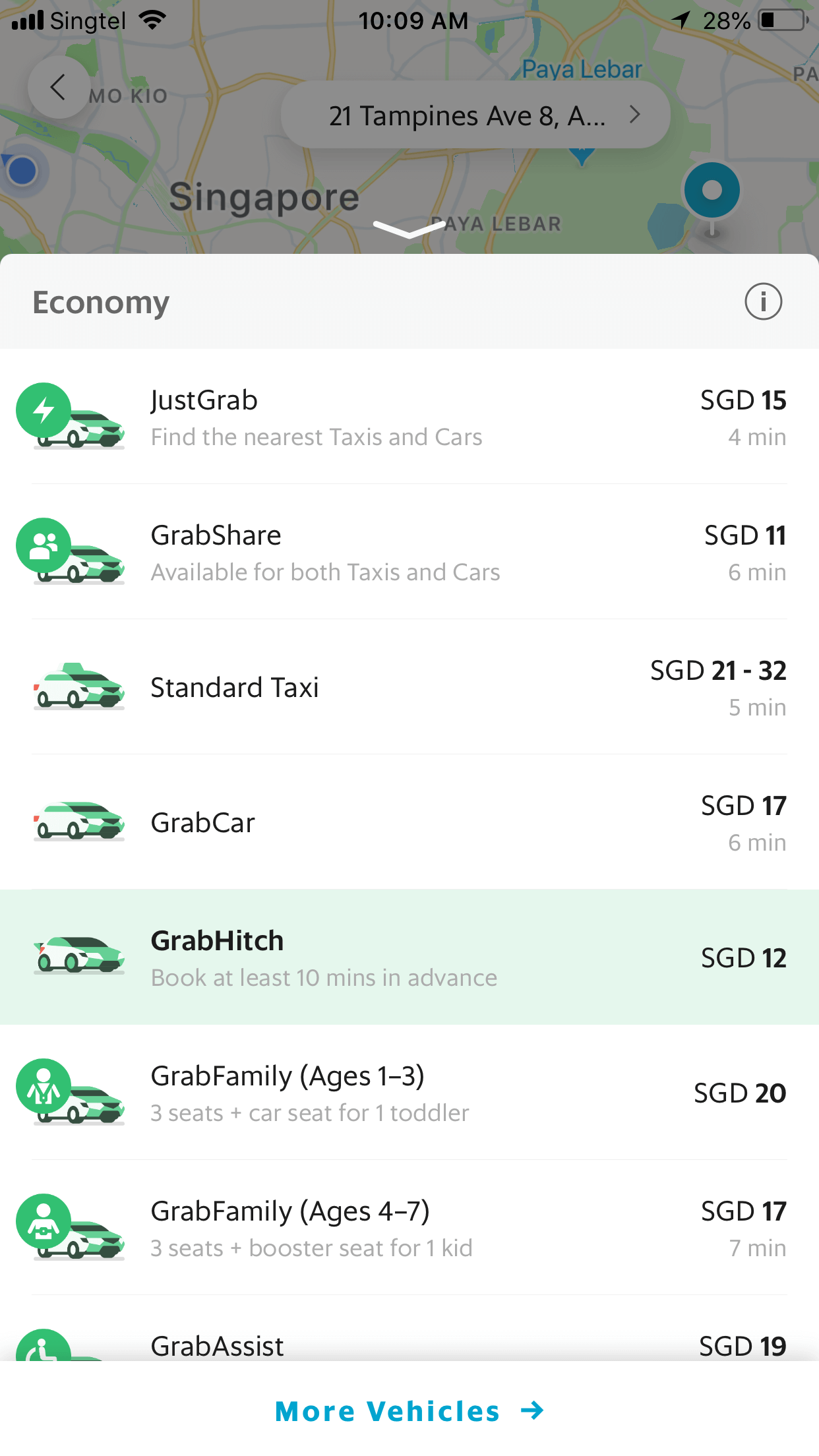This screenshot has height=1456, width=819.
Task: Select the JustGrab ride option
Action: coord(409,417)
